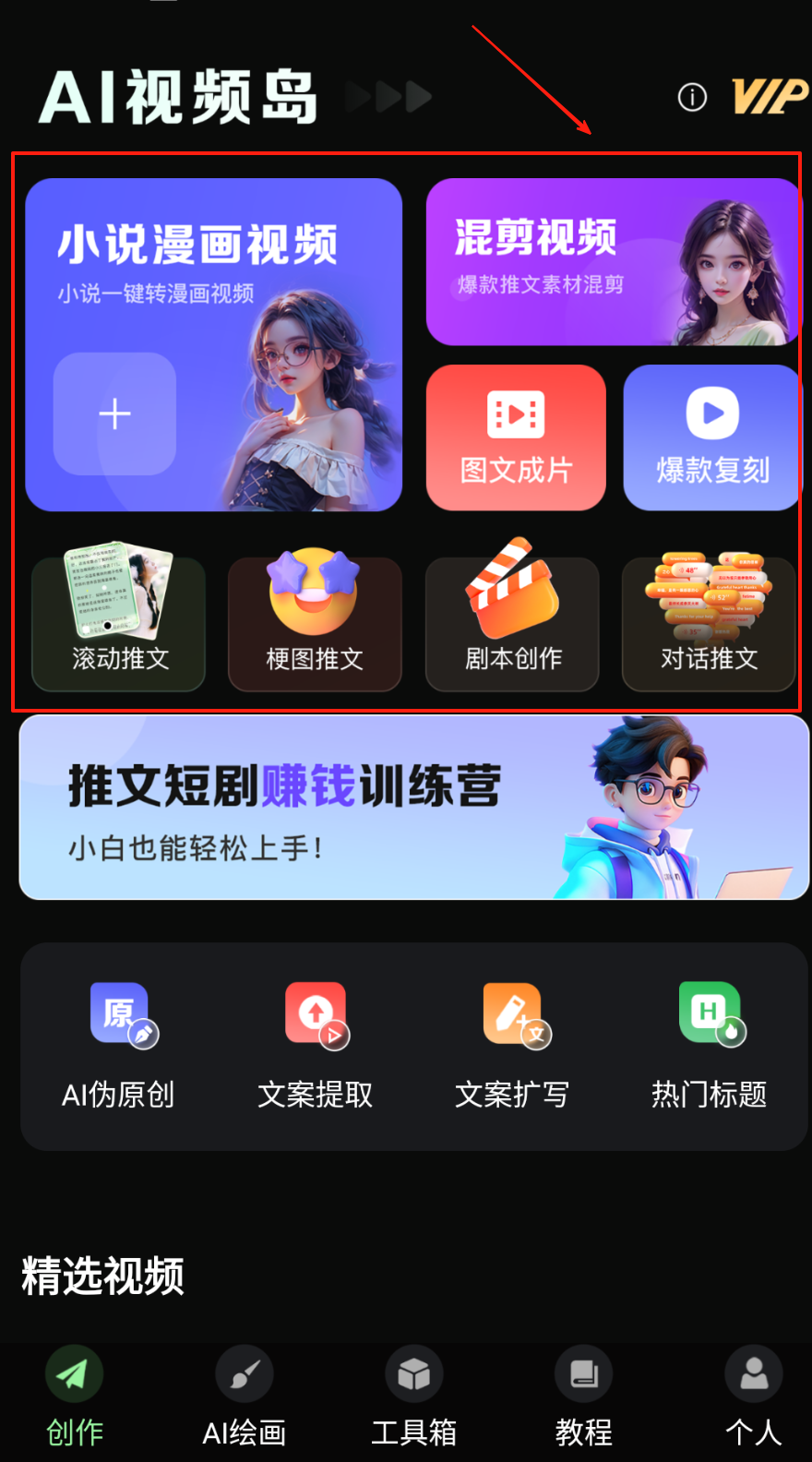Go to the 工具箱 tab
This screenshot has height=1462, width=812.
413,1396
